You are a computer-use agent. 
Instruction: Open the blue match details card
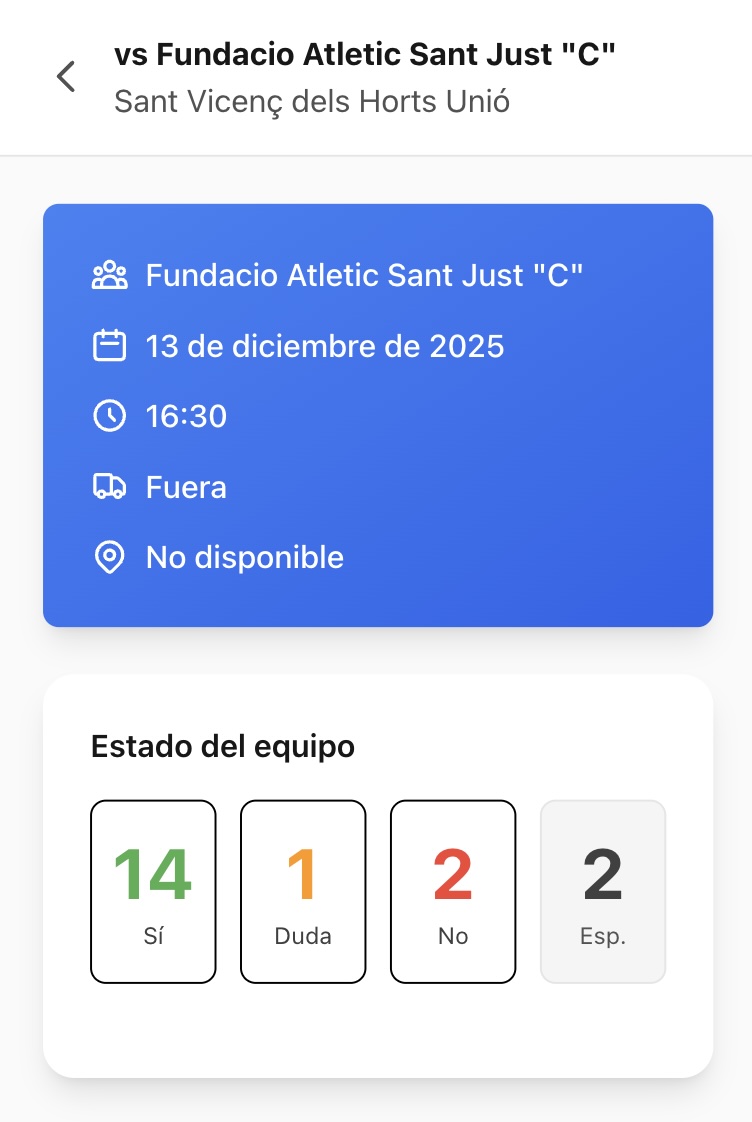click(377, 415)
